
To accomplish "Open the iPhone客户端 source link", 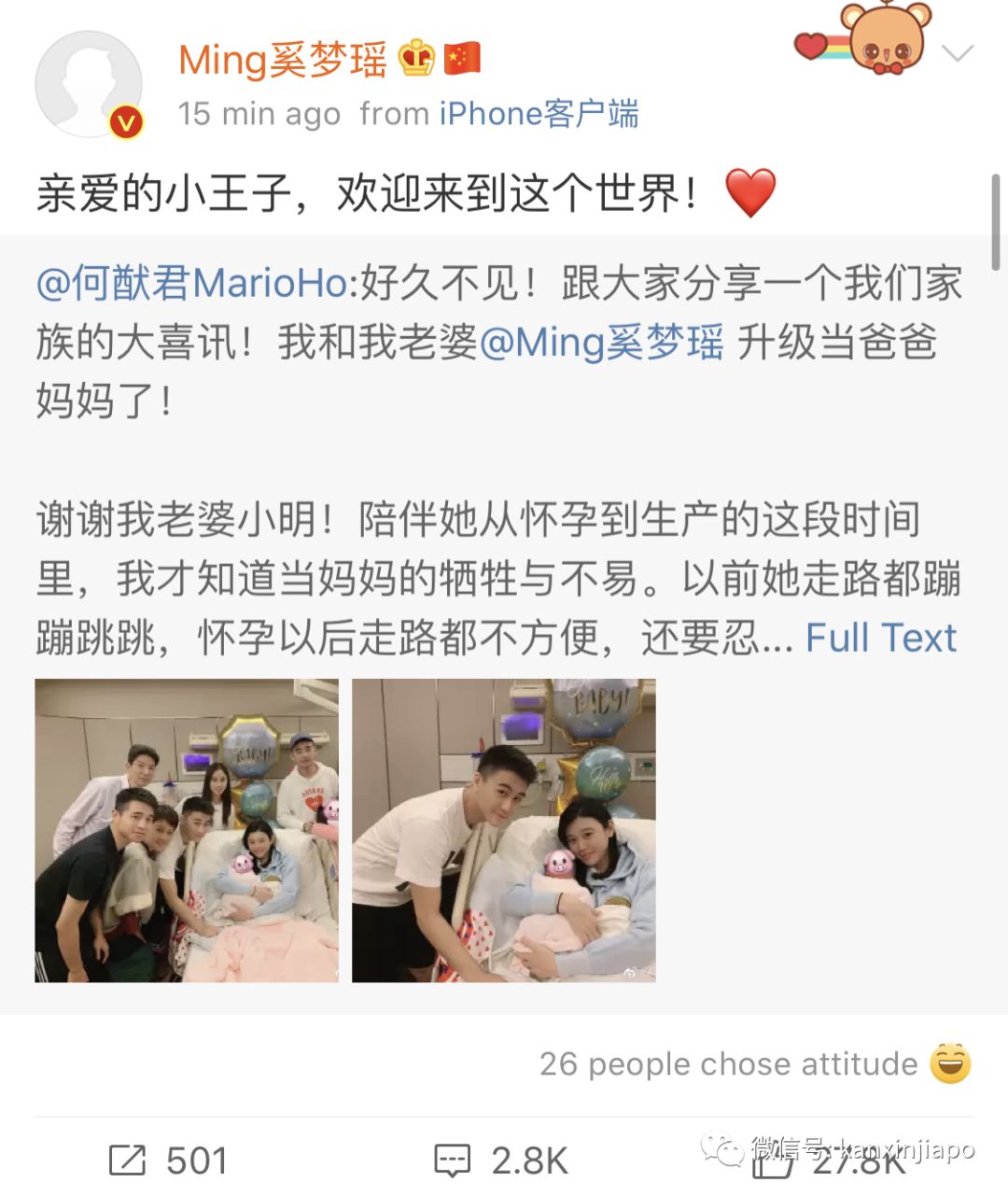I will [539, 114].
